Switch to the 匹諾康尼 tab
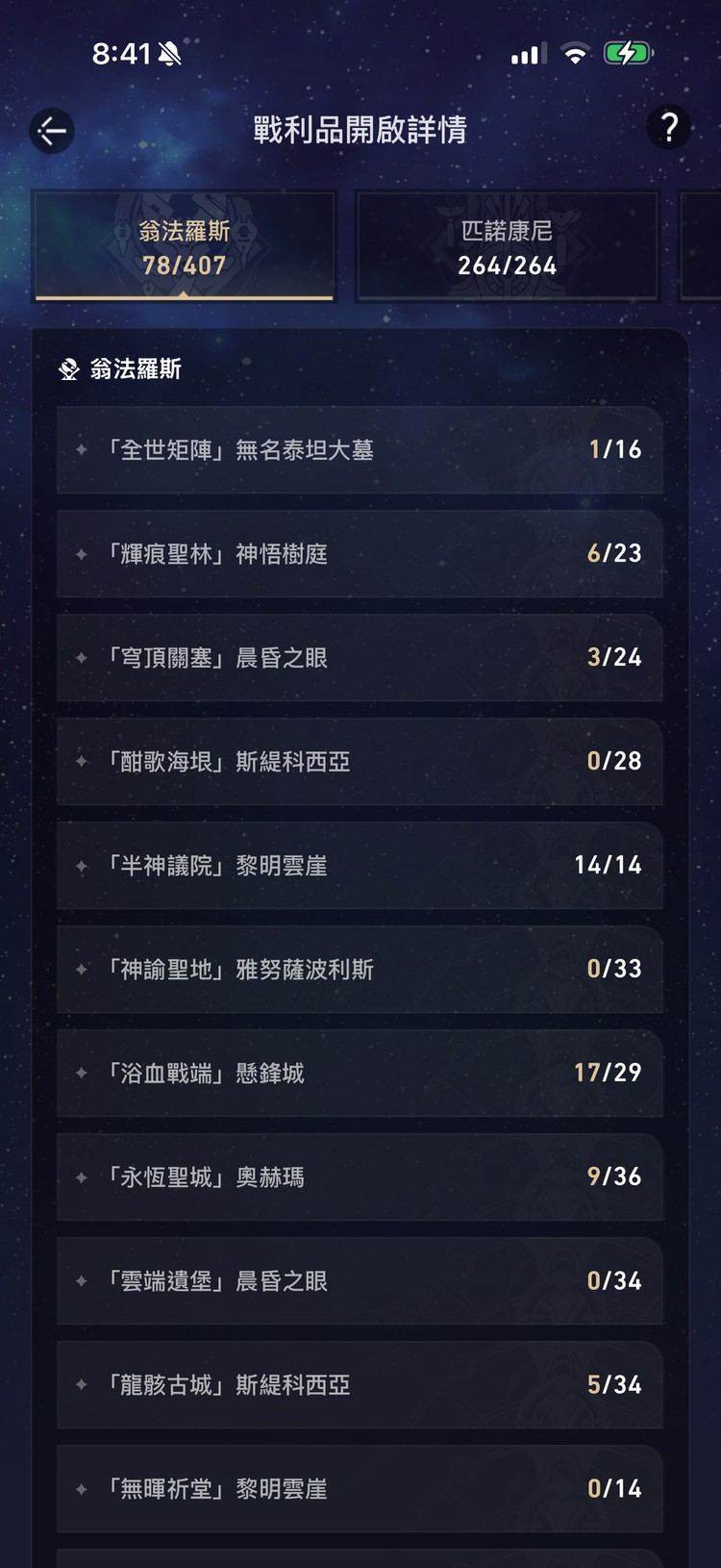The image size is (721, 1568). tap(508, 247)
